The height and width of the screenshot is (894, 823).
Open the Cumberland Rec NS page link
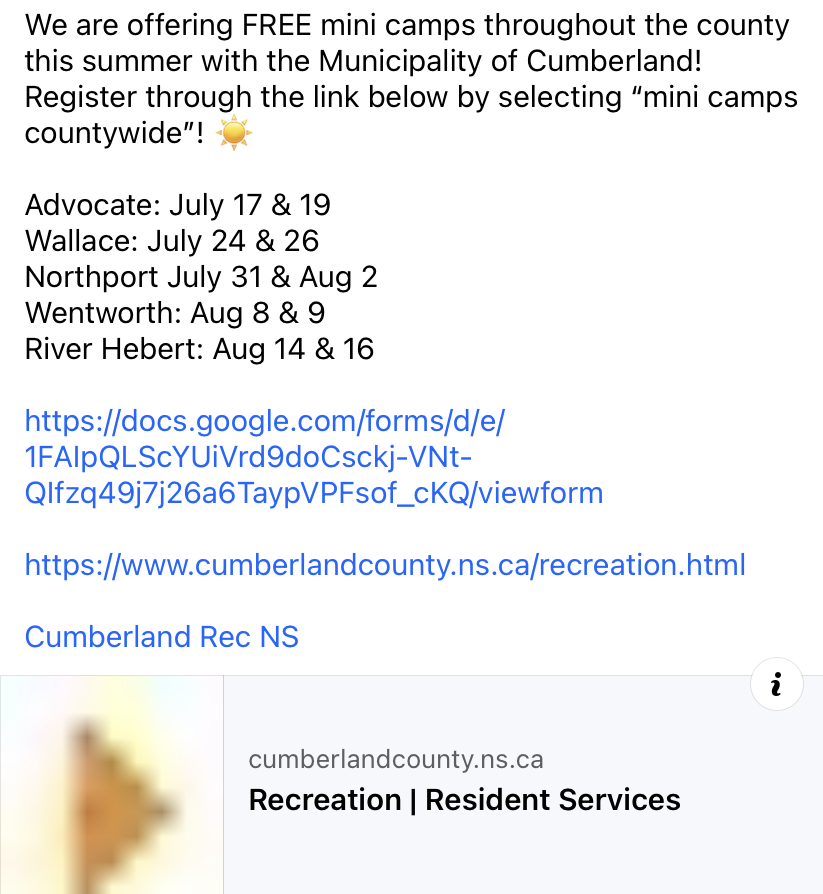point(161,637)
